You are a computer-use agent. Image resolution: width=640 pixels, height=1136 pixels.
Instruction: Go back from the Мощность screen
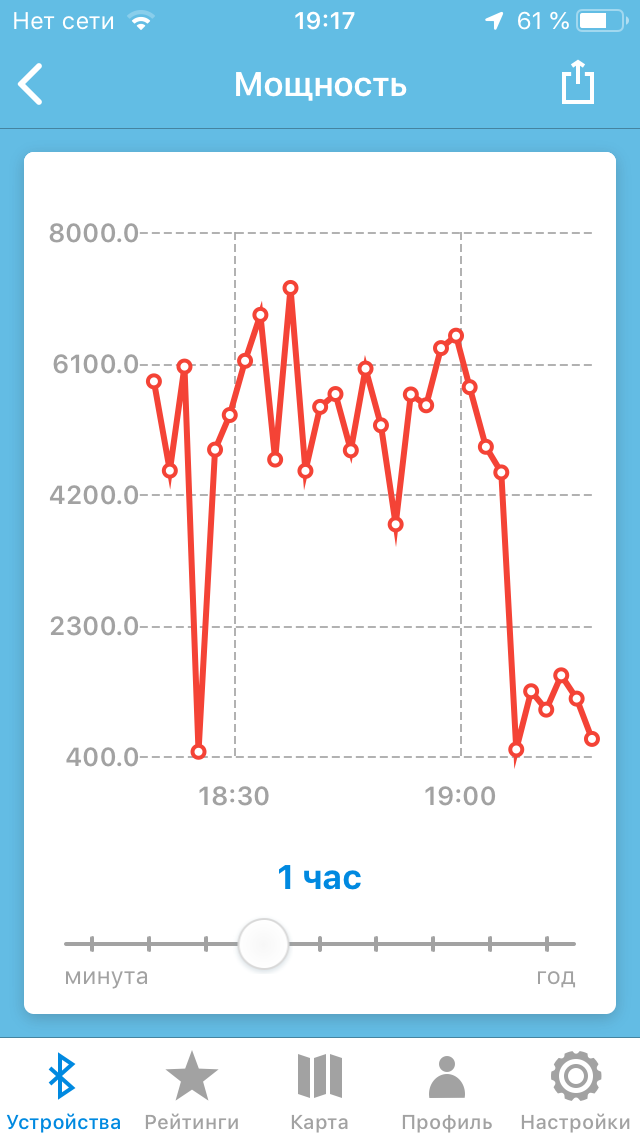[31, 84]
